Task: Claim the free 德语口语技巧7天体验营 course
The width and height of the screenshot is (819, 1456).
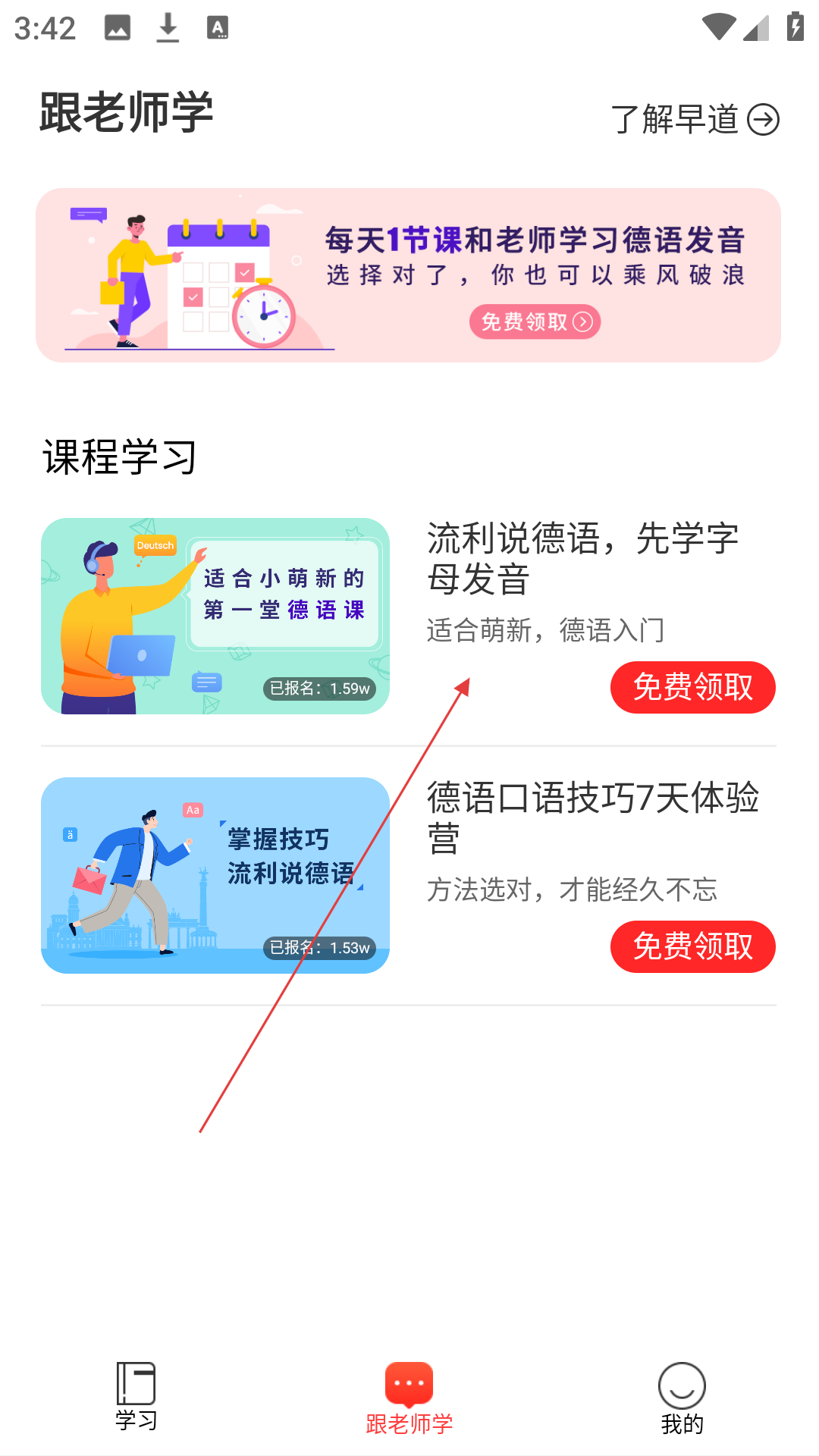Action: (692, 946)
